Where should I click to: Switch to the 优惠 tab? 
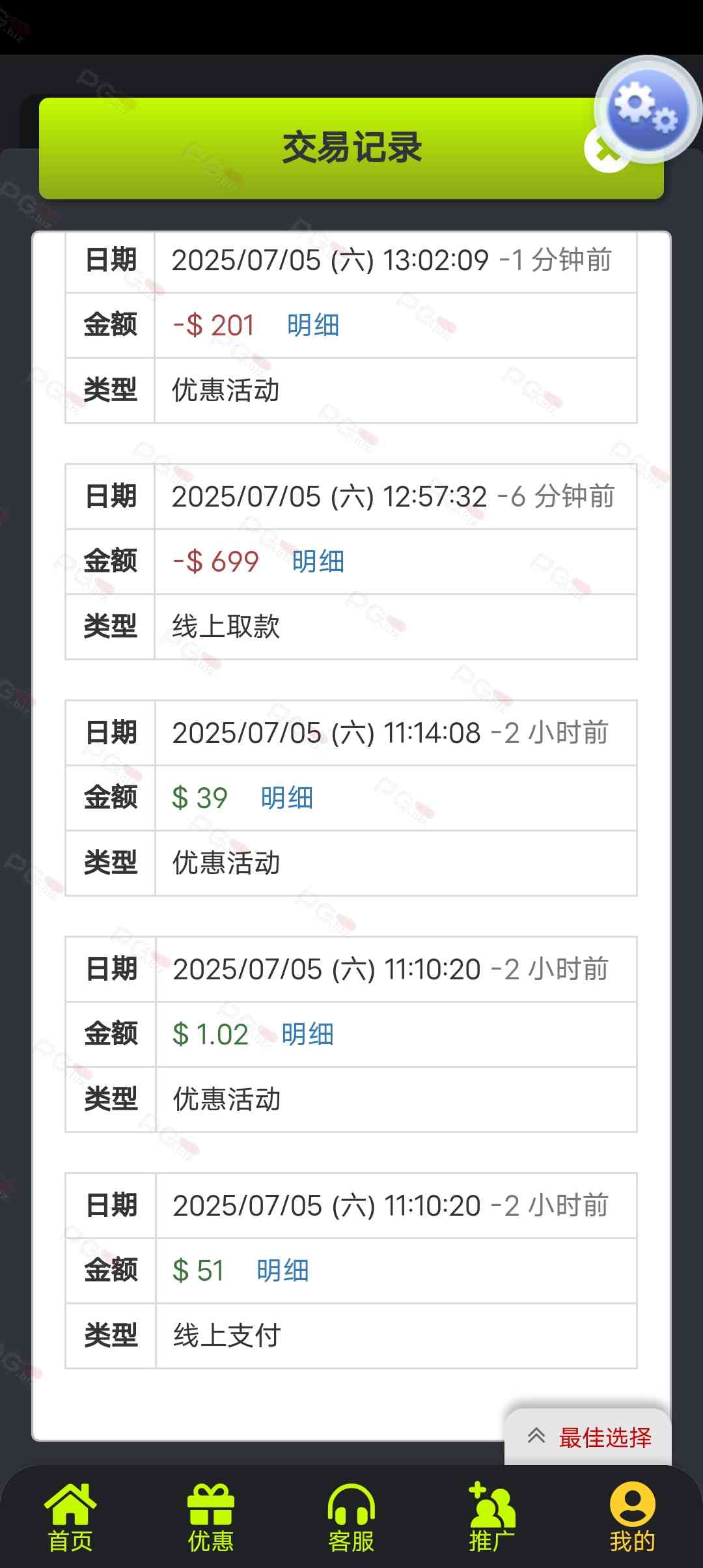click(x=210, y=1517)
